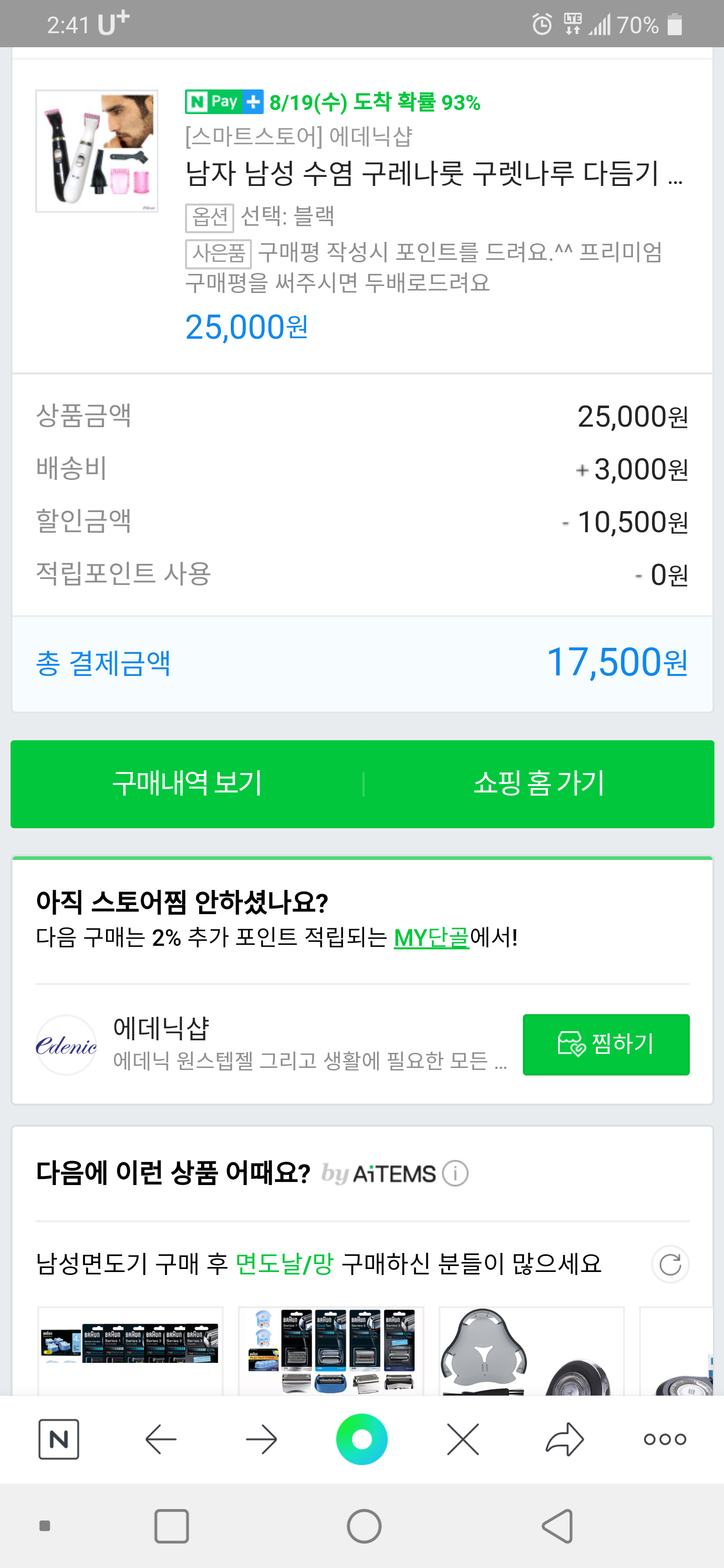Share this page

pos(565,1439)
